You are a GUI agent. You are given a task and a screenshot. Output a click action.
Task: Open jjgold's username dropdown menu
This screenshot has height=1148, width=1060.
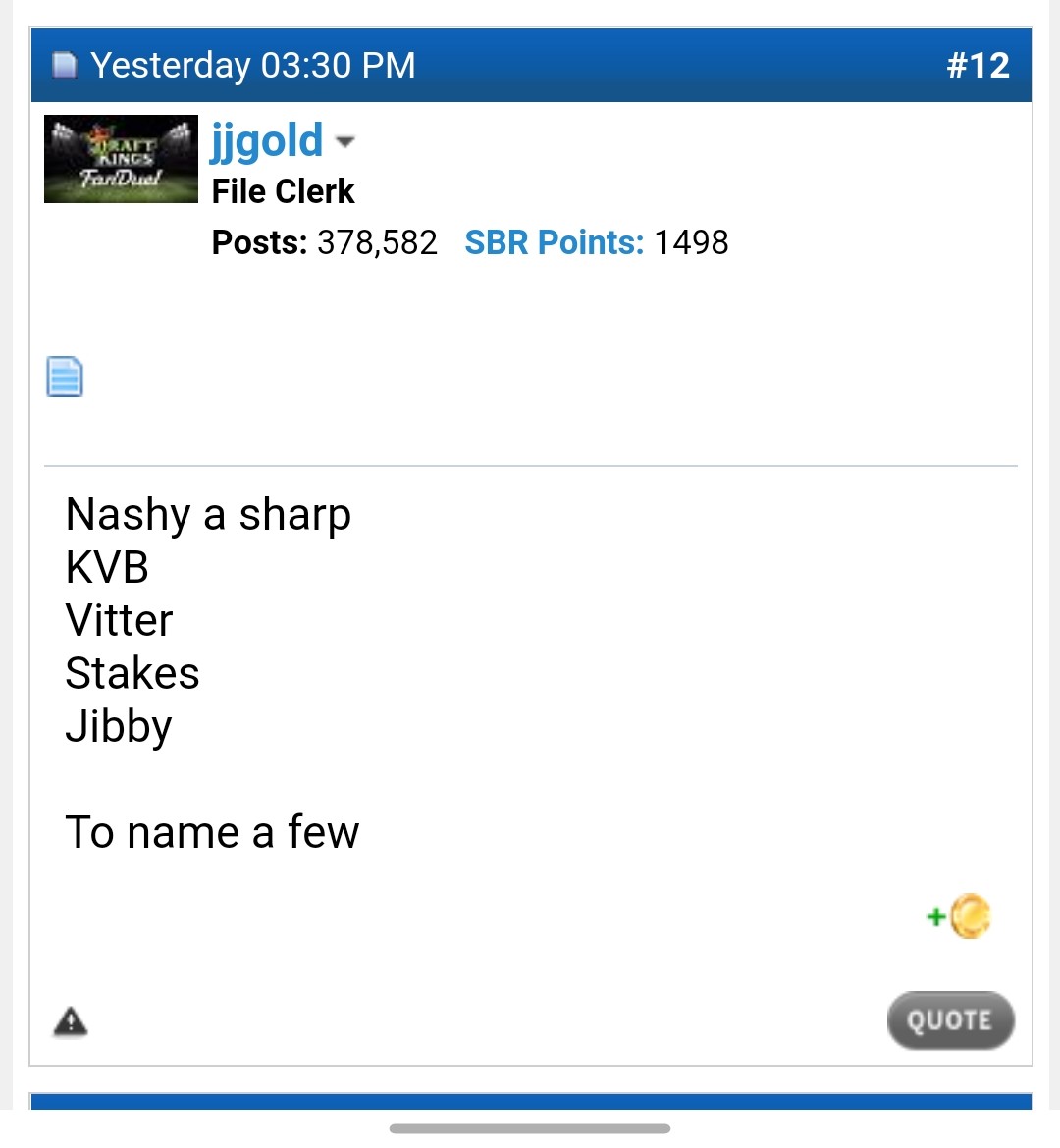pos(344,142)
